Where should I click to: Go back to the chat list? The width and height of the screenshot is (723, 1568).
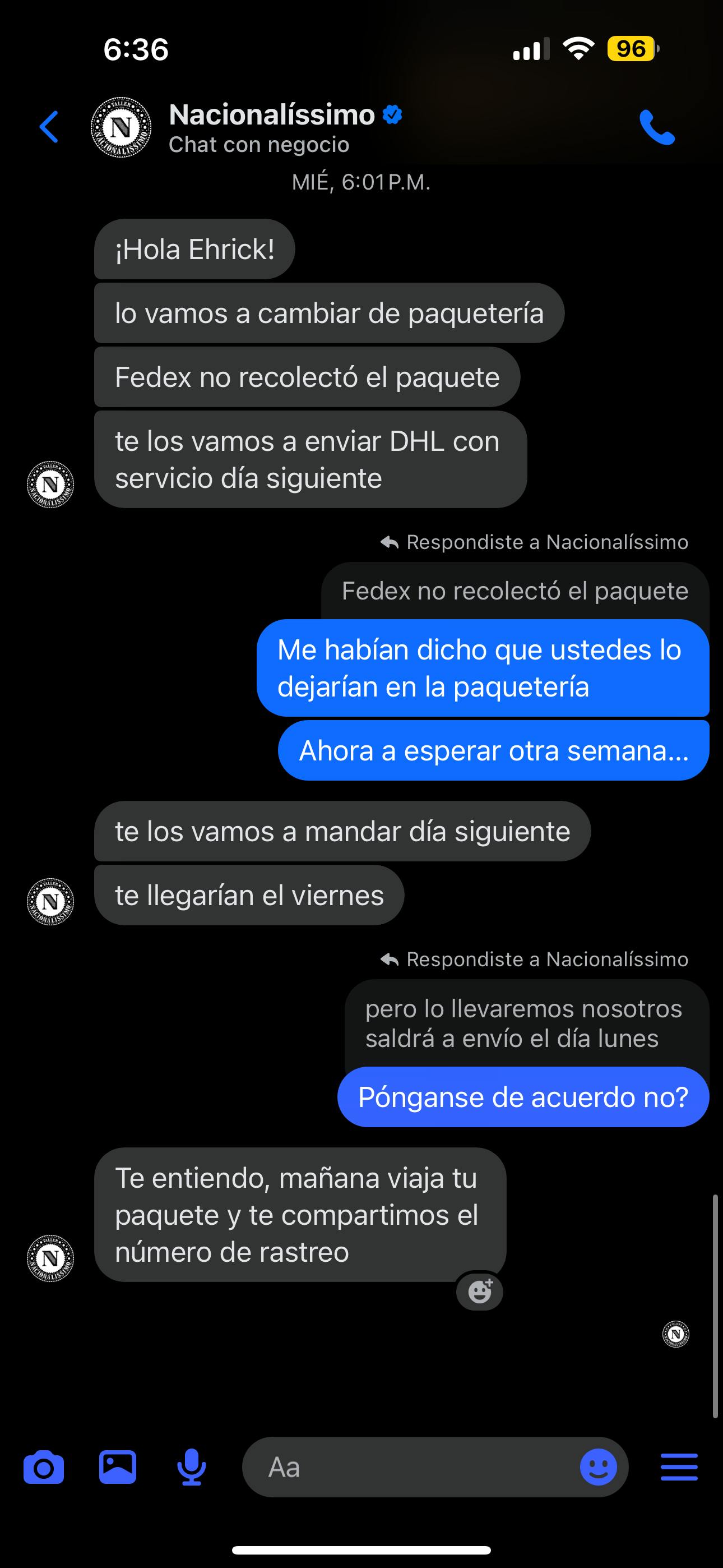pos(49,127)
